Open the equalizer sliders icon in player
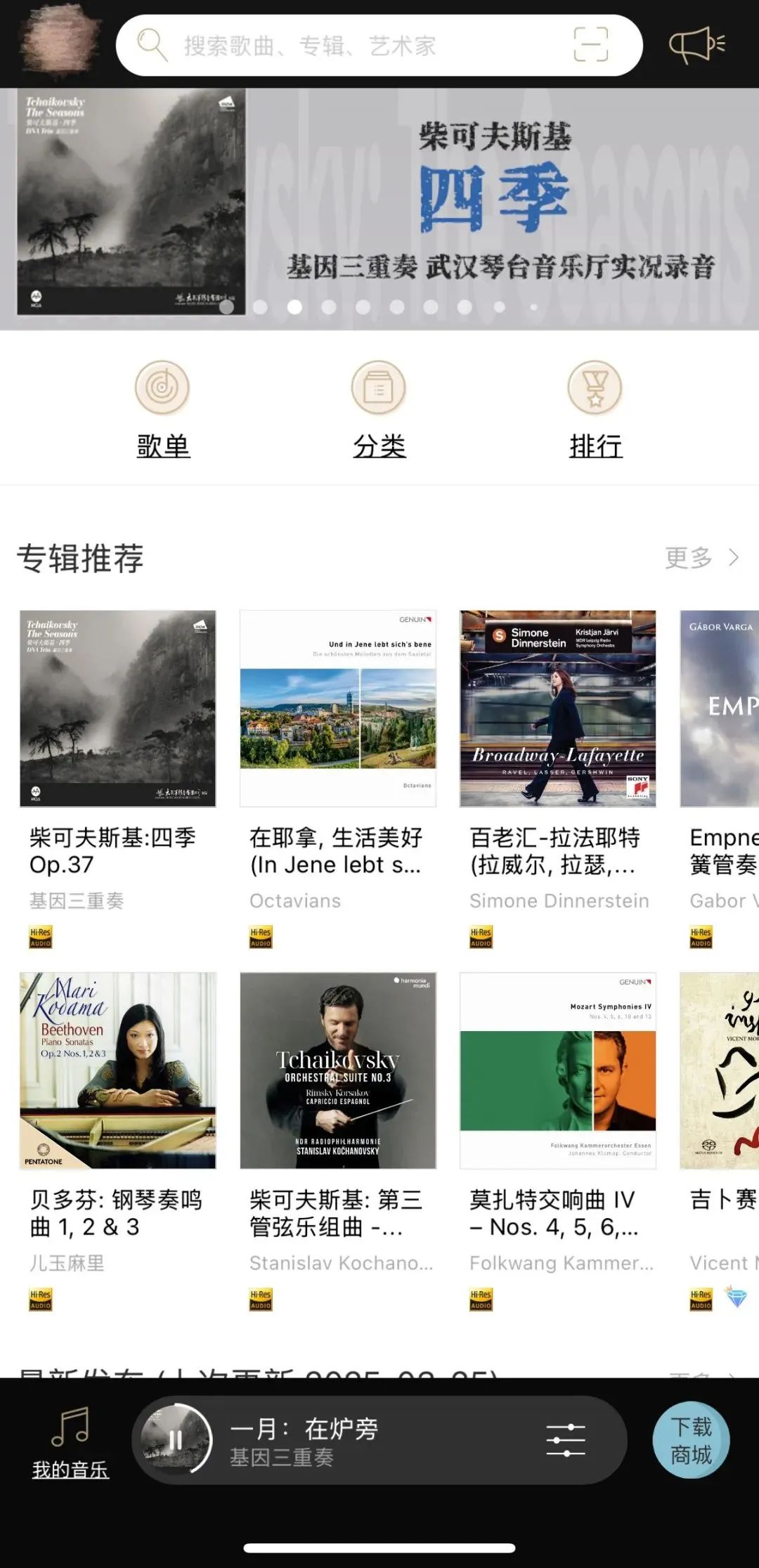Screen dimensions: 759x1568 tap(566, 1440)
